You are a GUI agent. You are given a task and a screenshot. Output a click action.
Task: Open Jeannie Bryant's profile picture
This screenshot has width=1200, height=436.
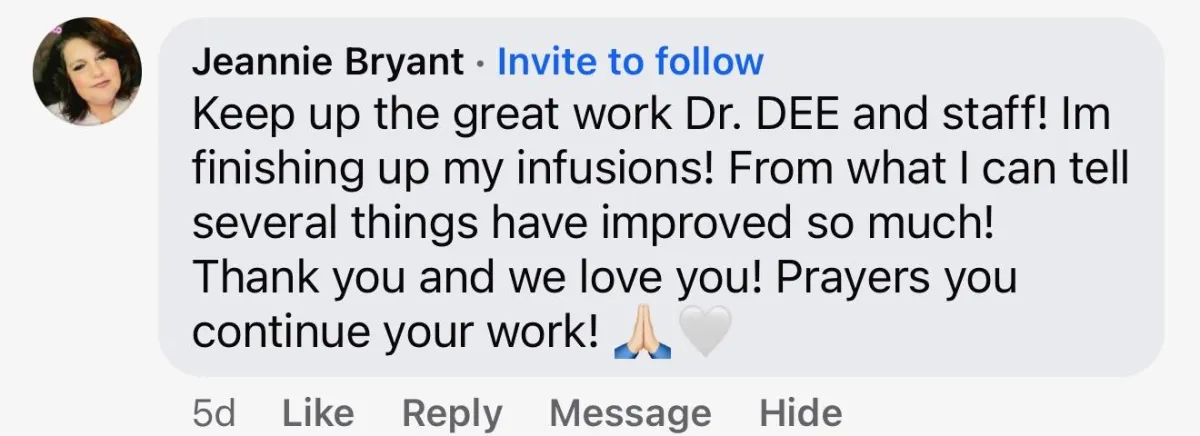(87, 71)
